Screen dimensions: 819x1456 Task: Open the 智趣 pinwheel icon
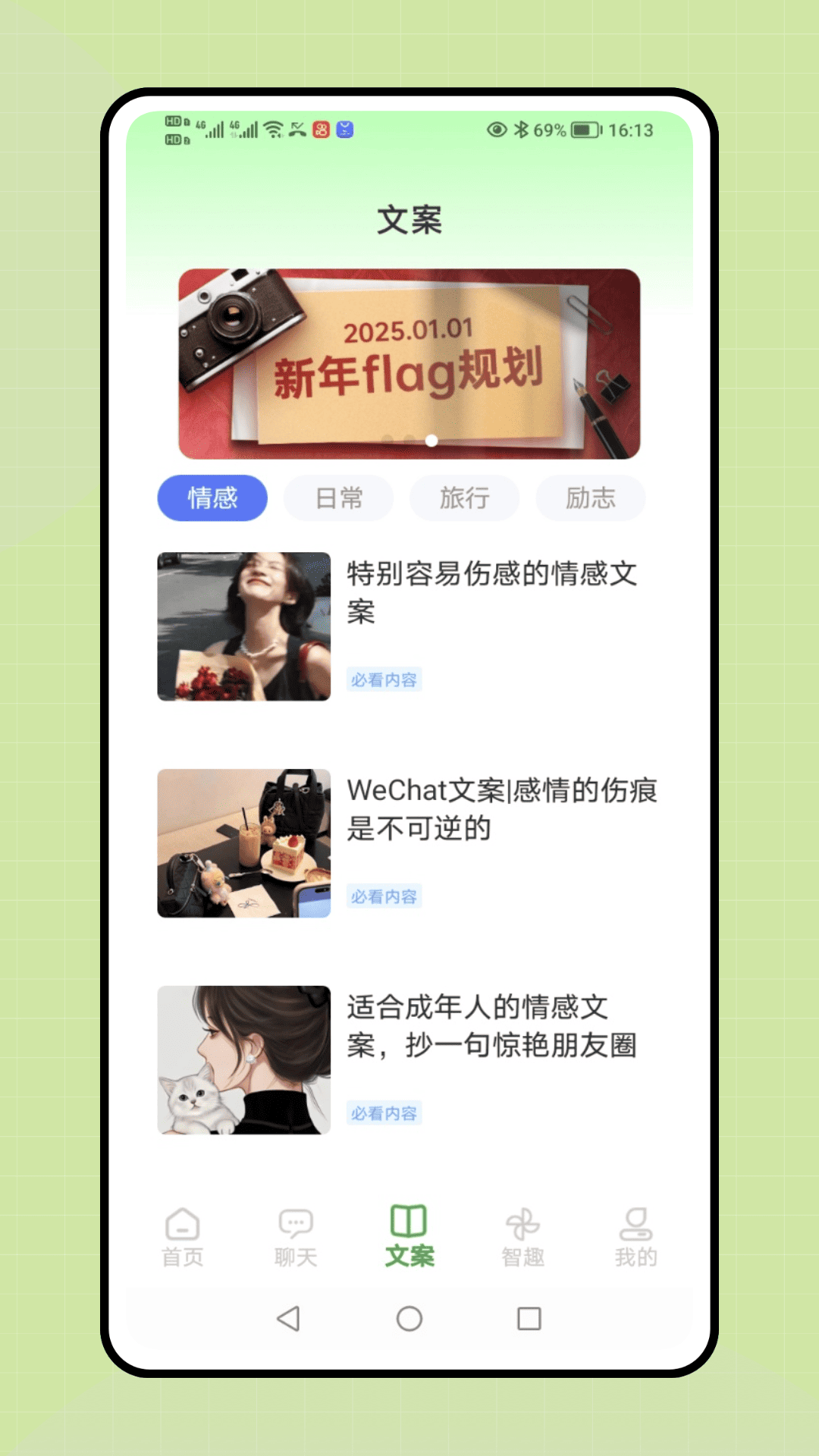coord(522,1235)
